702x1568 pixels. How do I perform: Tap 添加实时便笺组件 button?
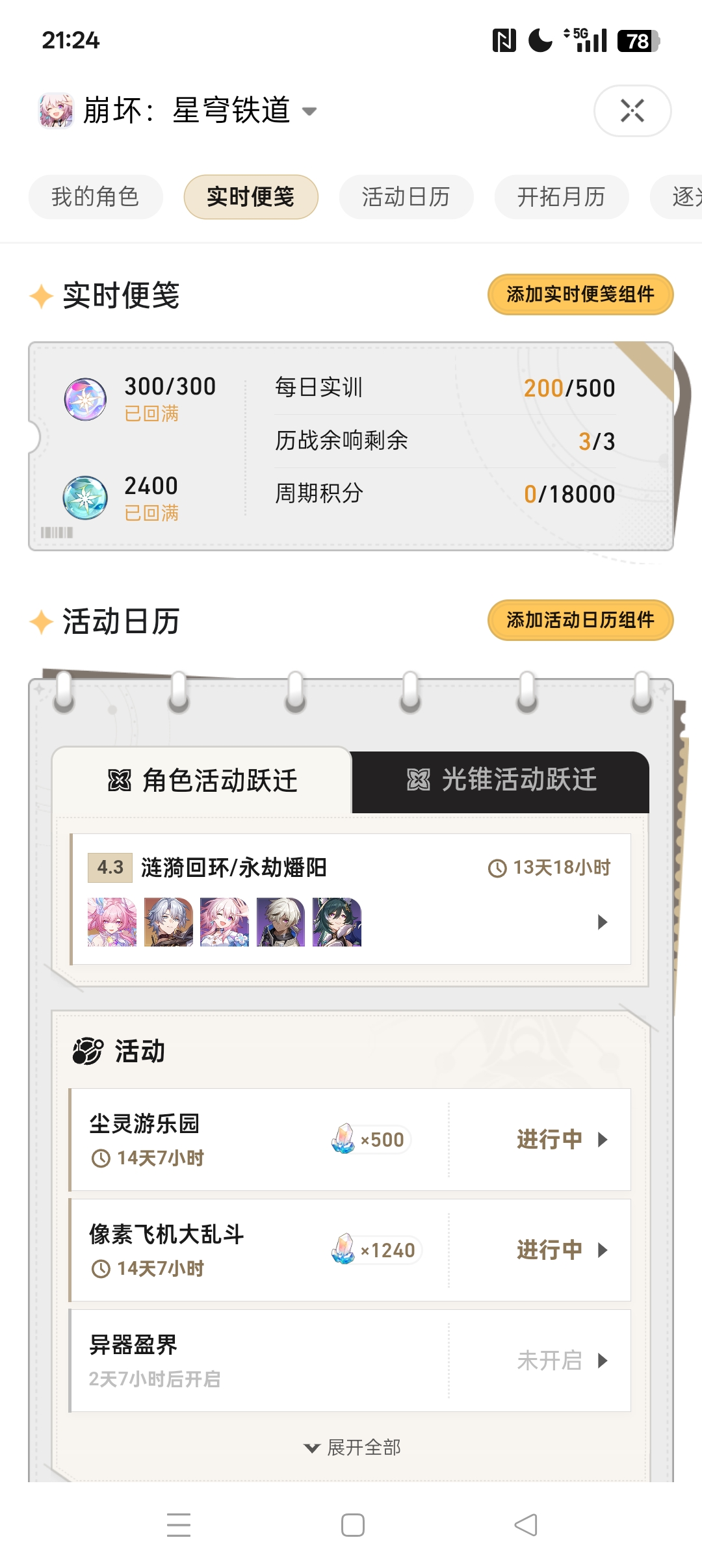tap(580, 294)
